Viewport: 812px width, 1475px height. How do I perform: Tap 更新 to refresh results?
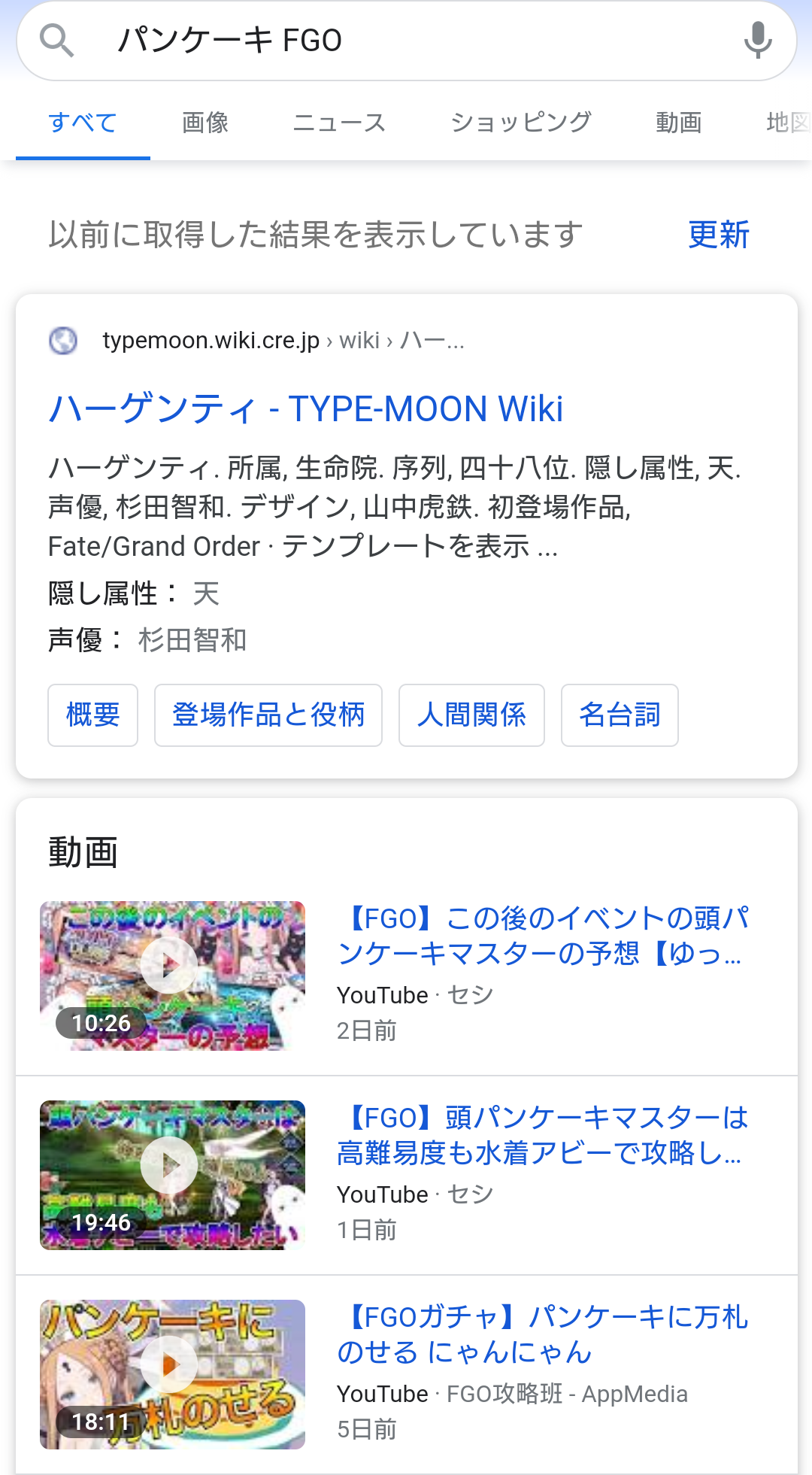(719, 235)
